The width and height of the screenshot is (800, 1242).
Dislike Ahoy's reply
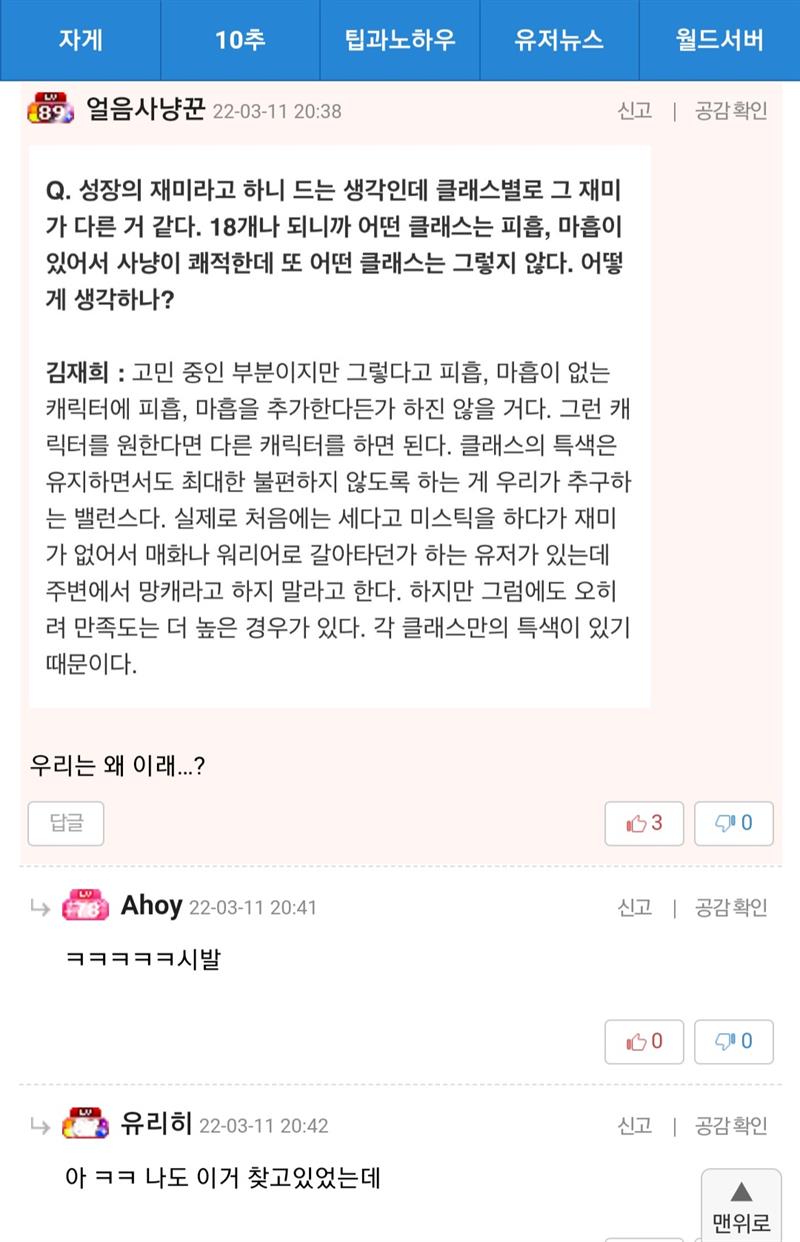[x=733, y=1041]
